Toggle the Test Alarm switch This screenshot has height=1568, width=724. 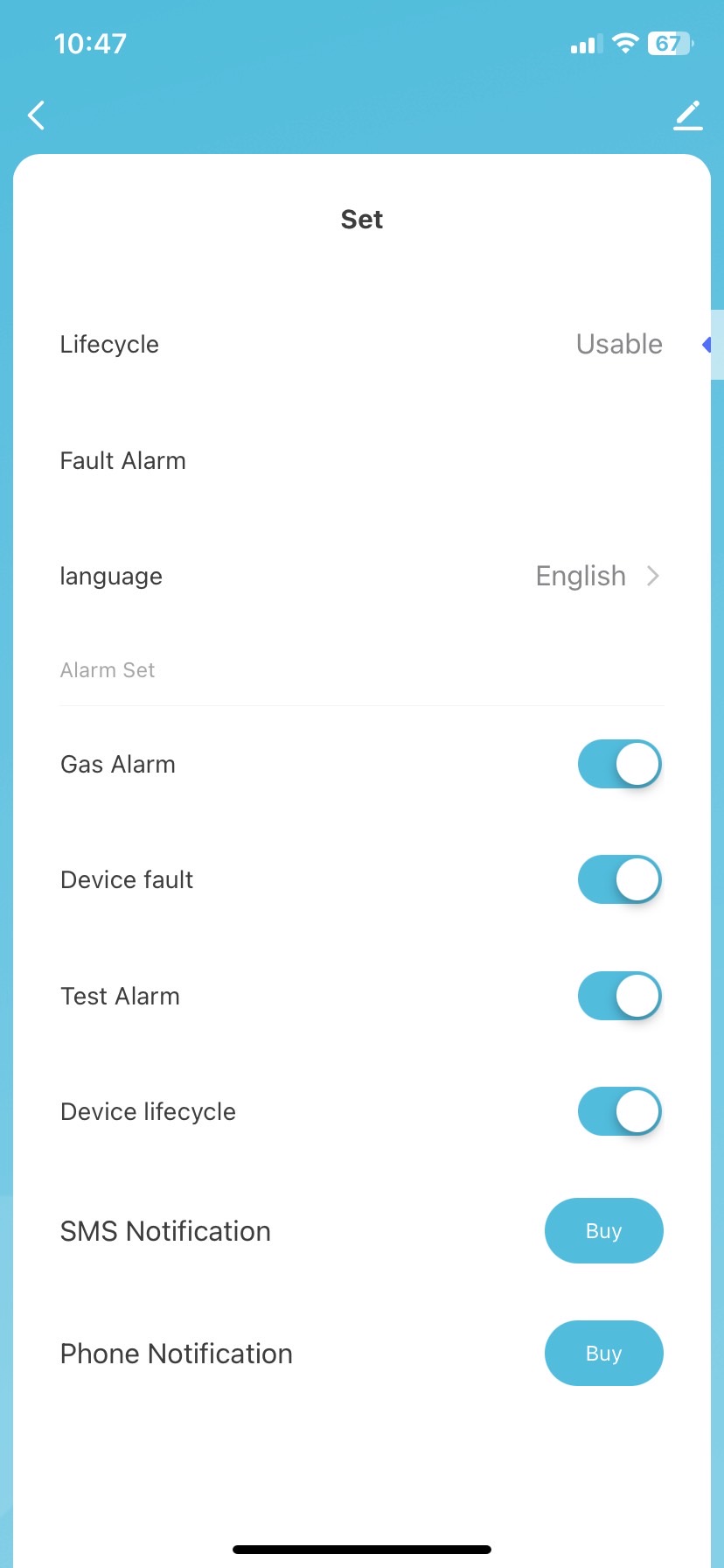[x=619, y=996]
